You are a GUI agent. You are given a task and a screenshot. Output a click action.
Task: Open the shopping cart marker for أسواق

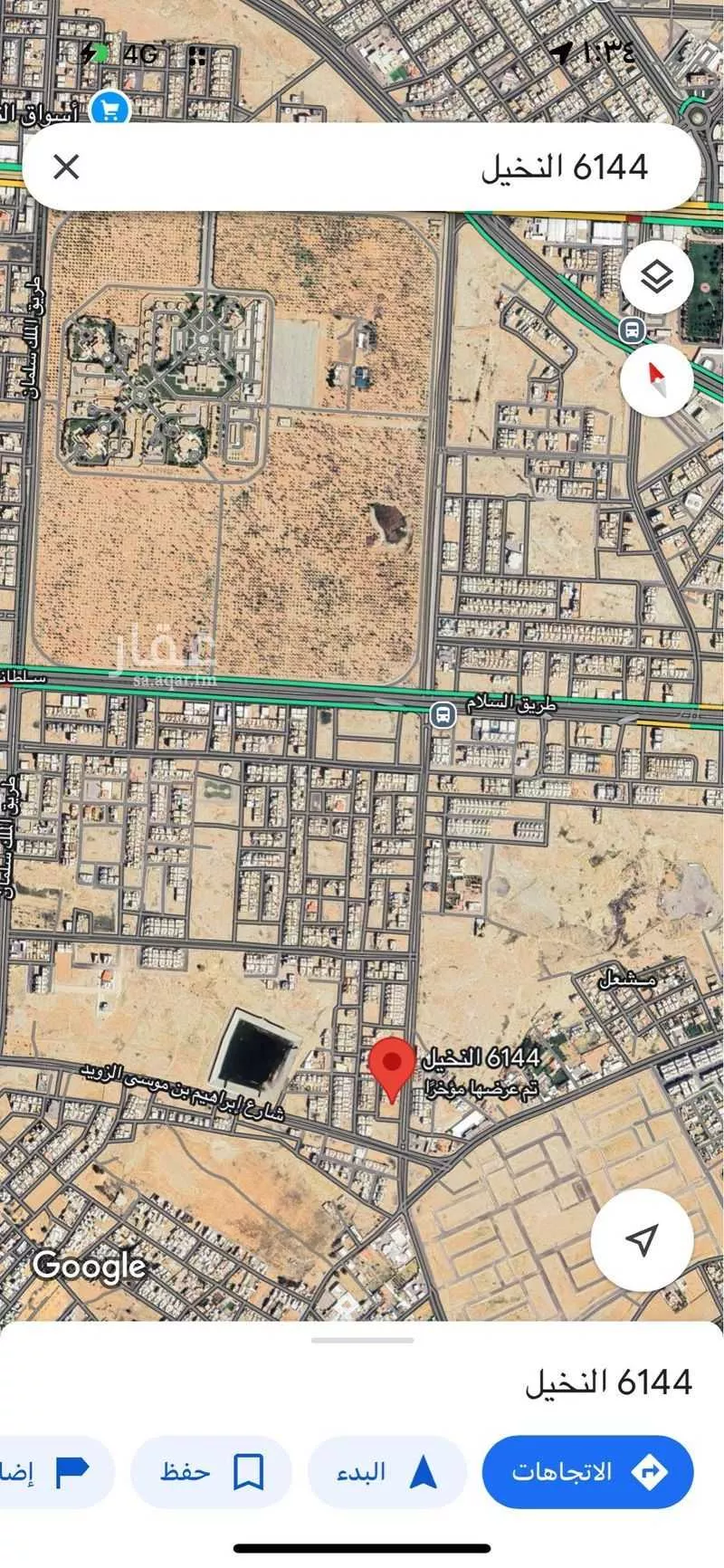[x=110, y=111]
